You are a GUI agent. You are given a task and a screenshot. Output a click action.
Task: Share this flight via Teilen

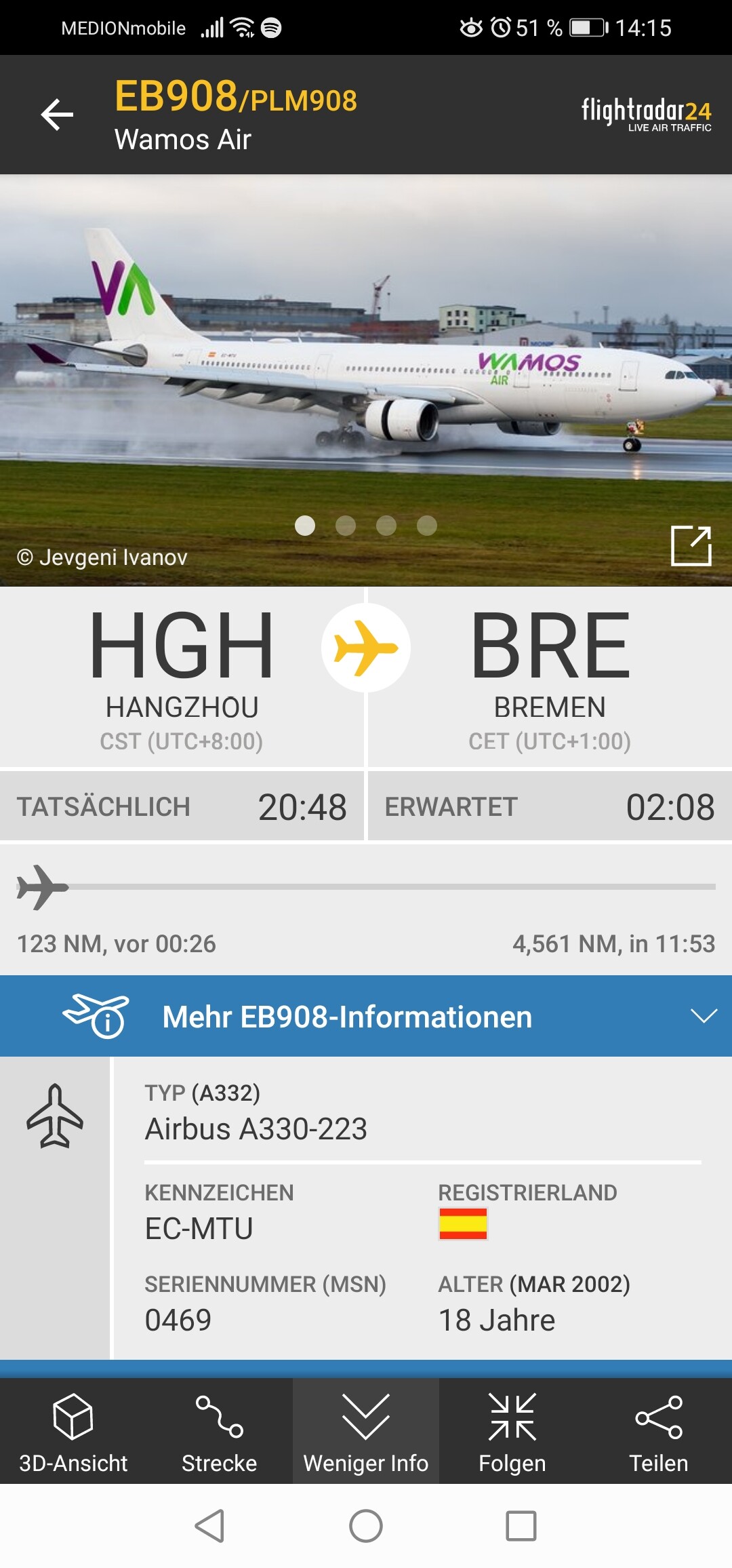click(659, 1432)
